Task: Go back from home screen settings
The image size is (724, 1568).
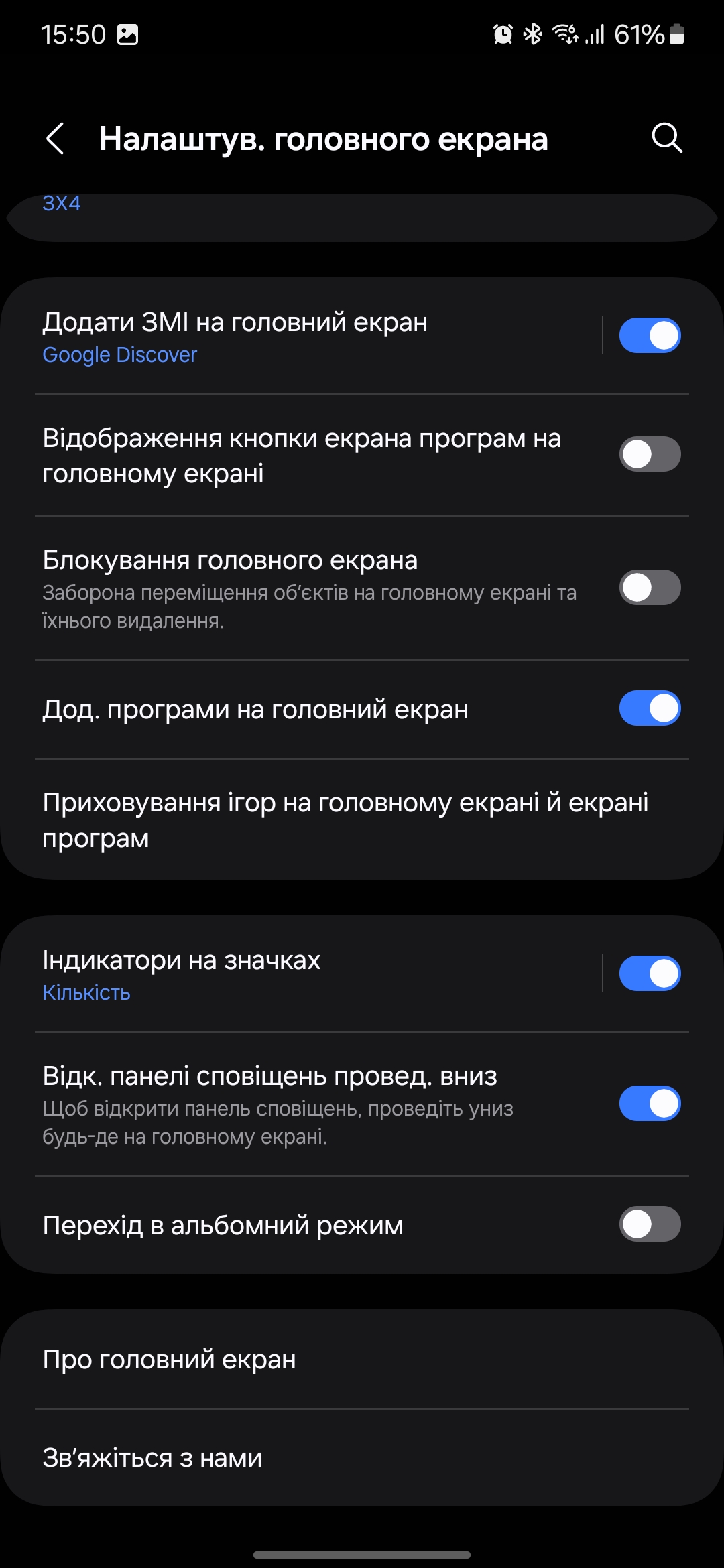Action: coord(56,139)
